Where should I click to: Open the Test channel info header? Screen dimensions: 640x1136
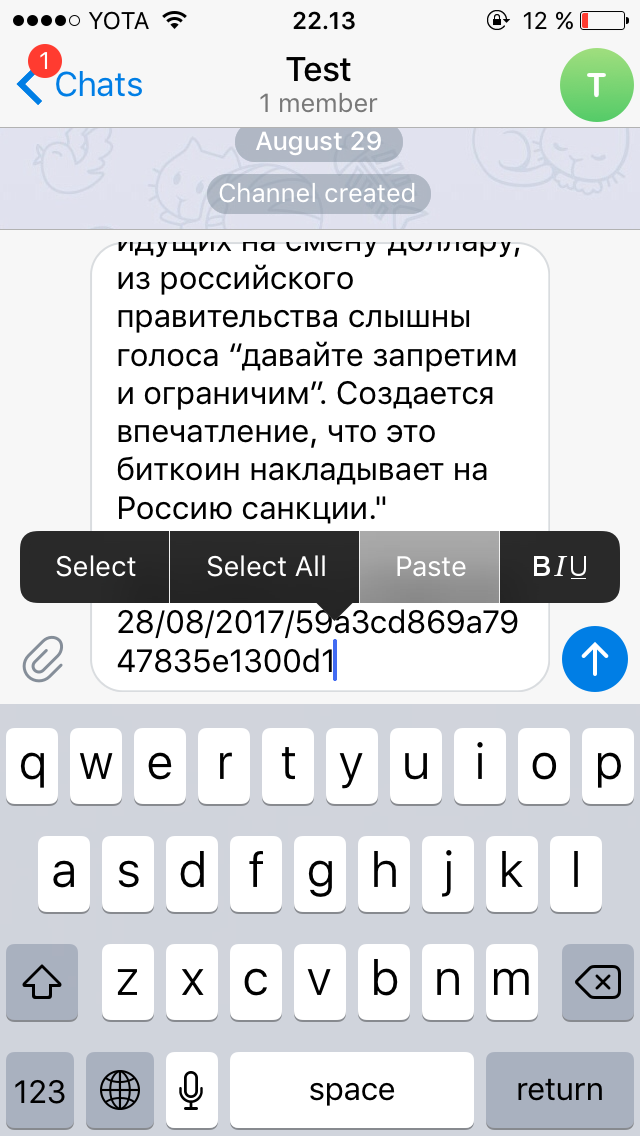318,84
